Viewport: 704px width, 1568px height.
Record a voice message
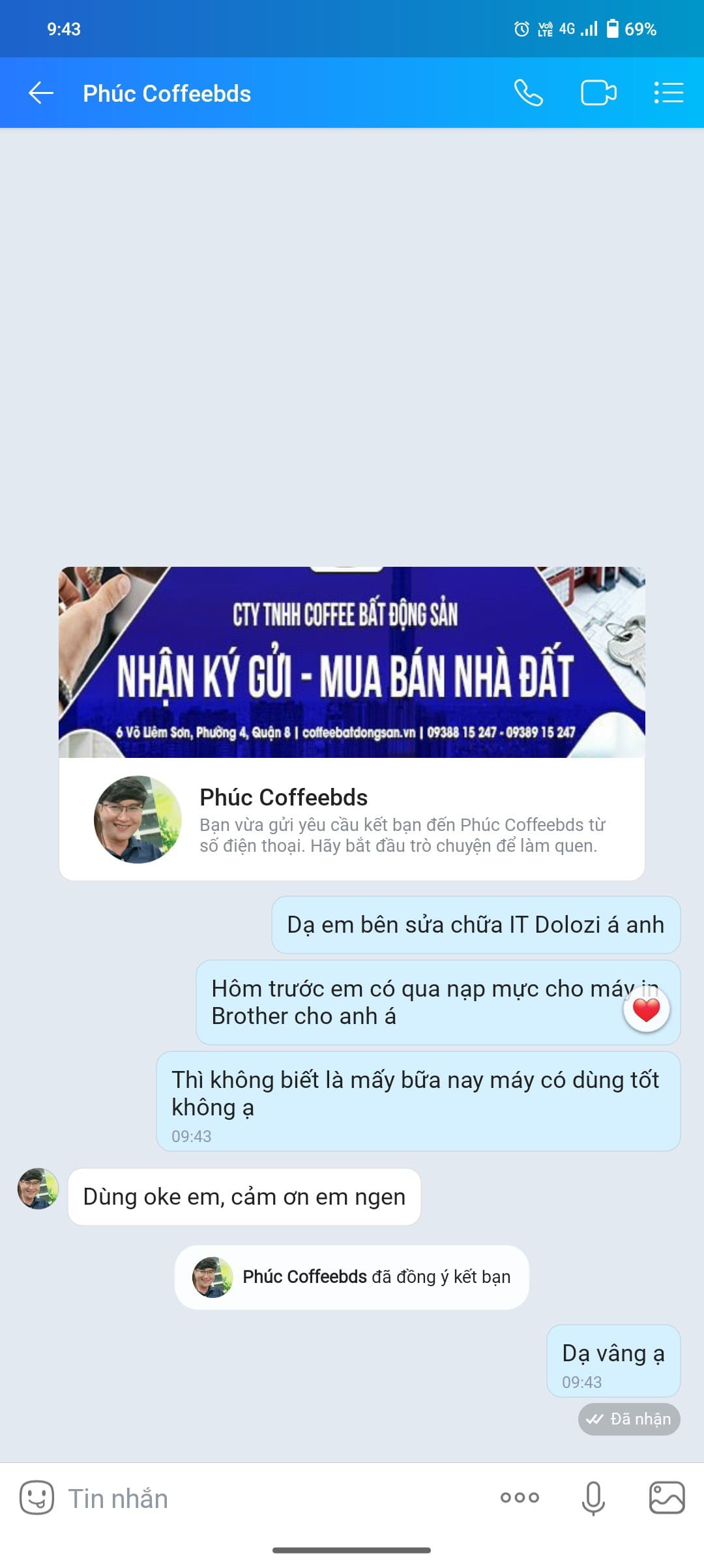[x=593, y=1498]
